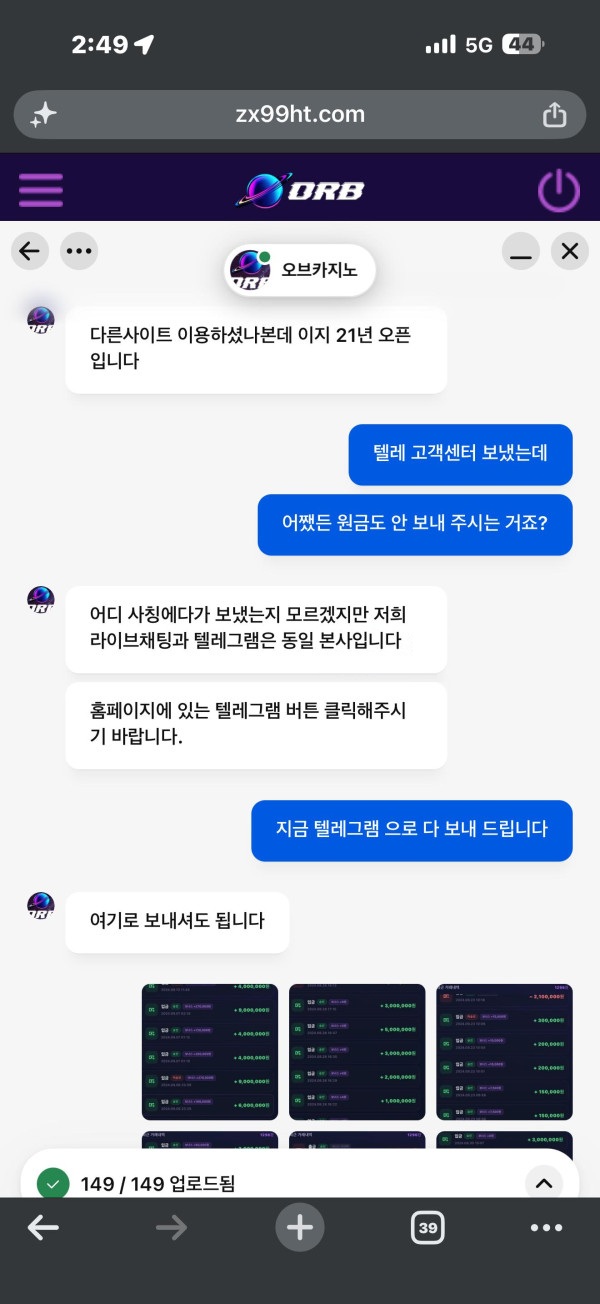Minimize the live chat window
Viewport: 600px width, 1304px height.
(x=520, y=251)
